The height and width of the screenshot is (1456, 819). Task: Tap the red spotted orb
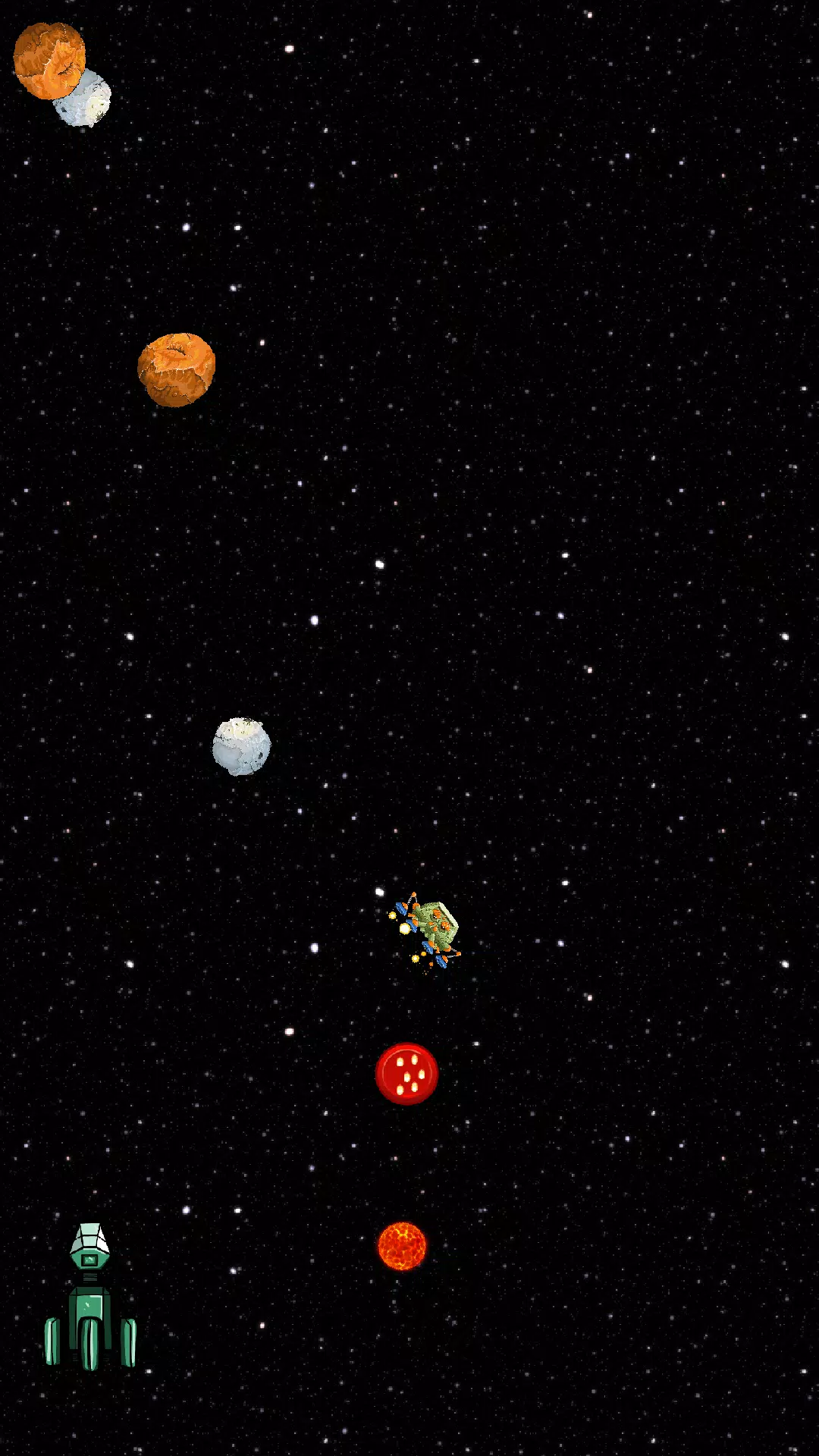(407, 1074)
